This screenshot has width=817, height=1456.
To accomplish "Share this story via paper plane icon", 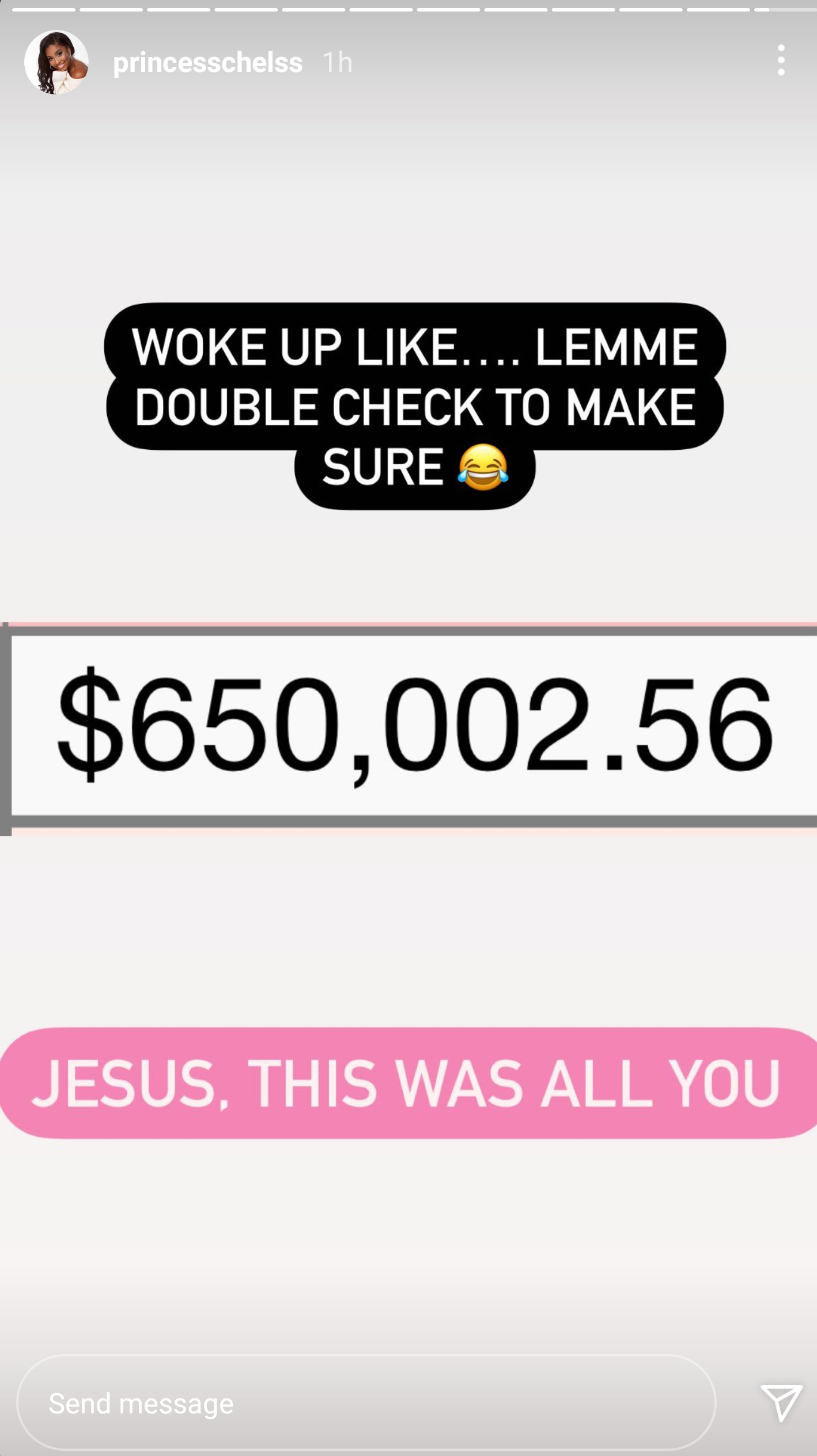I will [x=781, y=1402].
